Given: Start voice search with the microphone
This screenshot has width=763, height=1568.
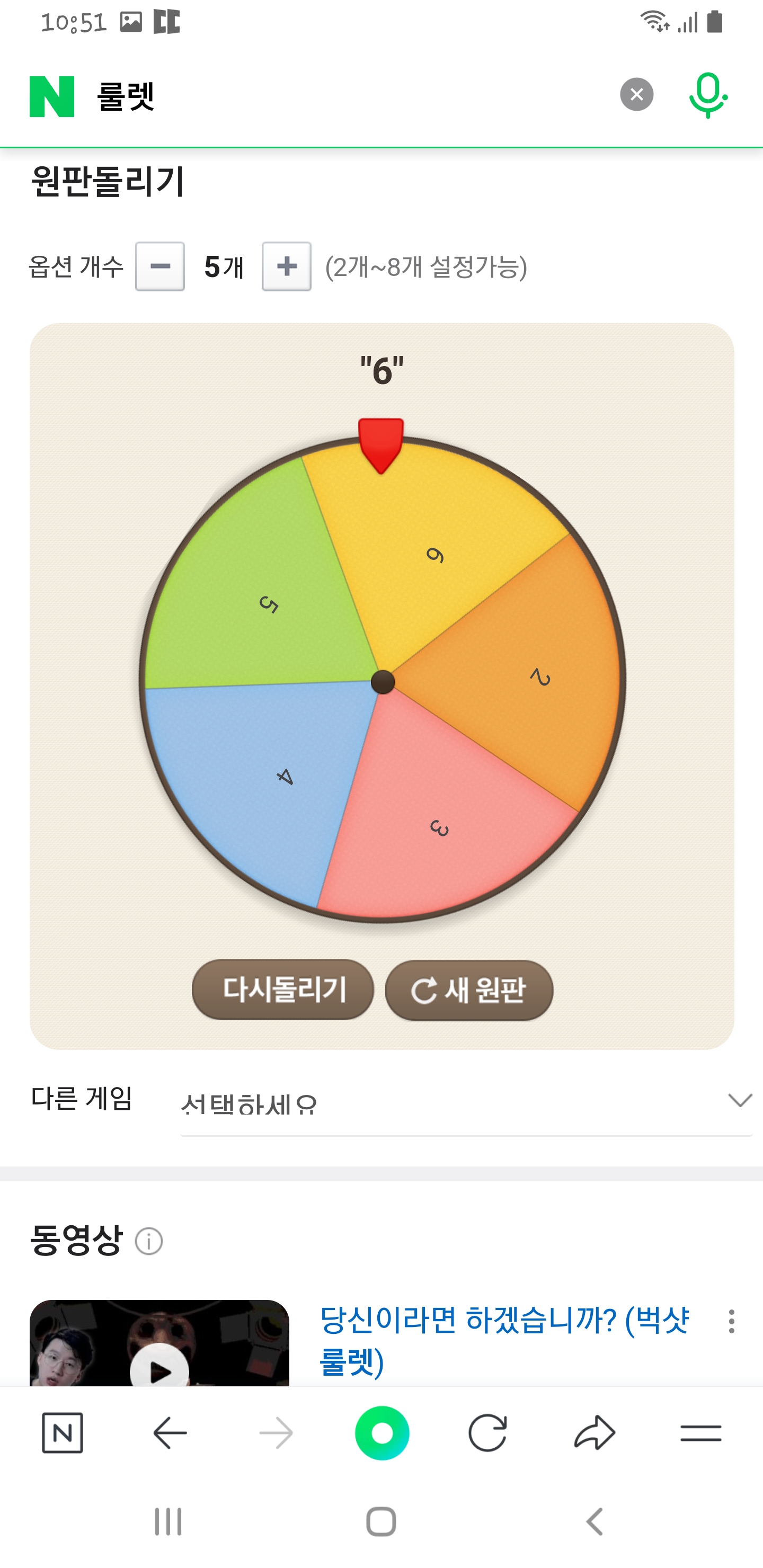Looking at the screenshot, I should point(707,95).
